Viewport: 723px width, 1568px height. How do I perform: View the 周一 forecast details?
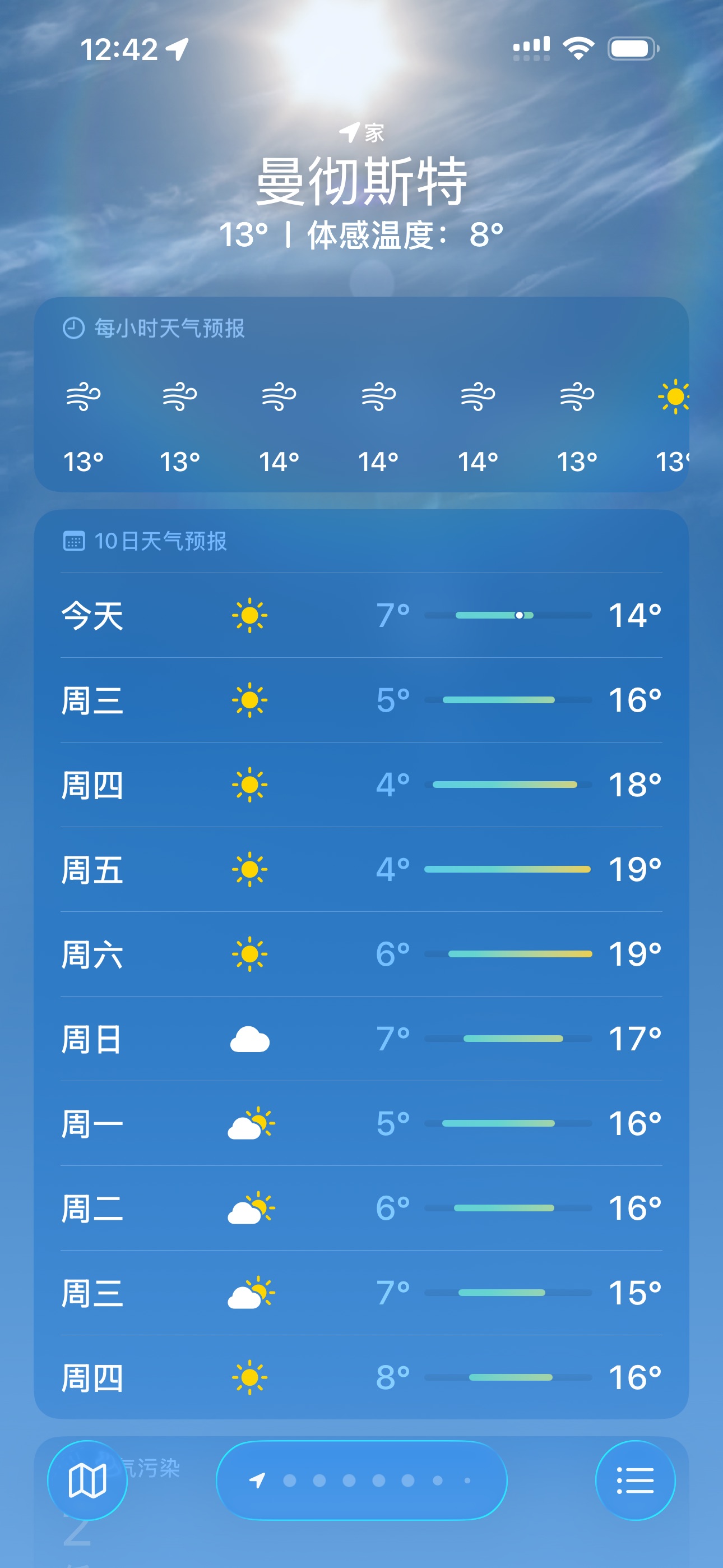click(361, 1123)
